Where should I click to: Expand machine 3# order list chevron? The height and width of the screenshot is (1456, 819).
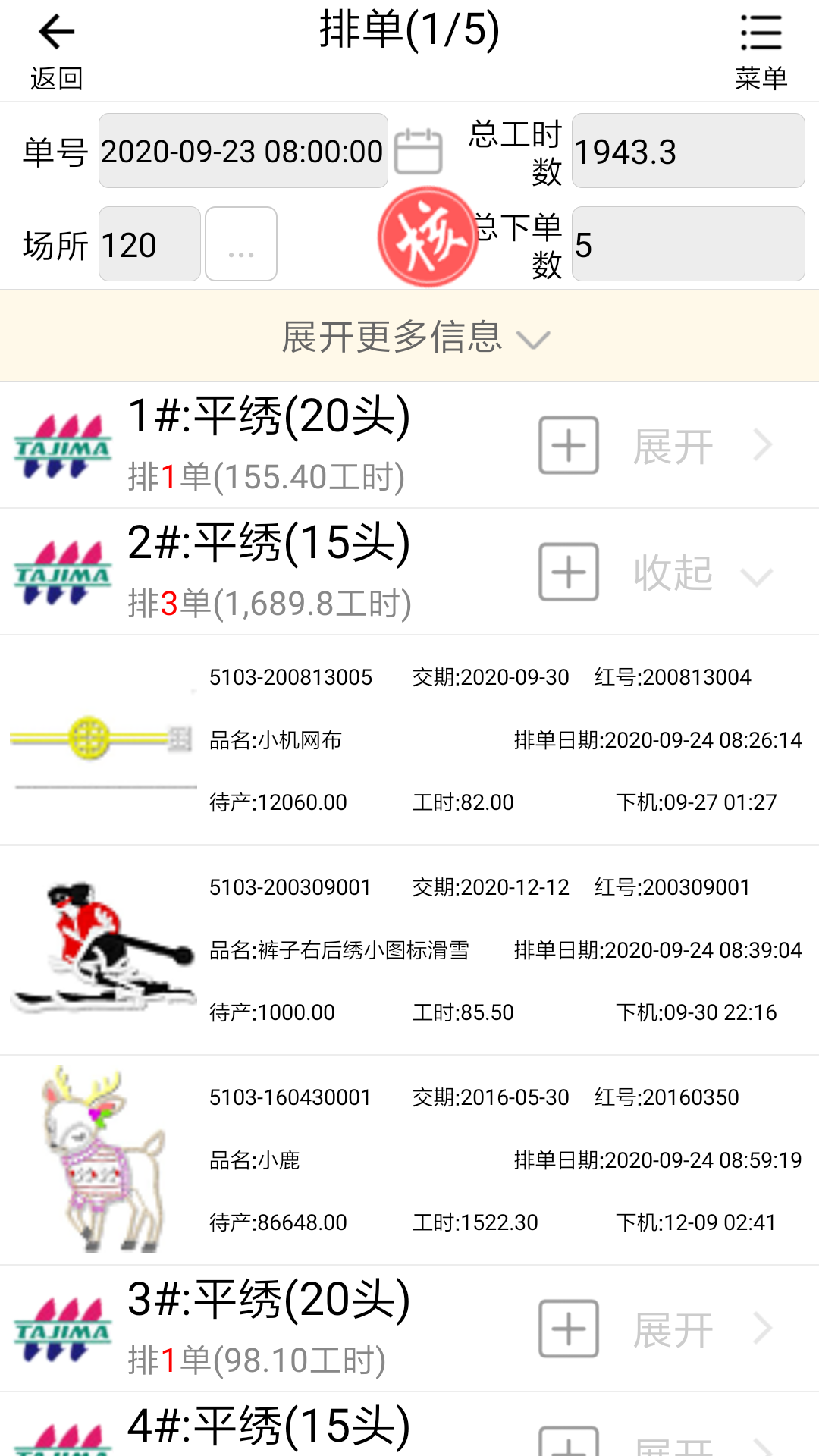click(762, 1329)
